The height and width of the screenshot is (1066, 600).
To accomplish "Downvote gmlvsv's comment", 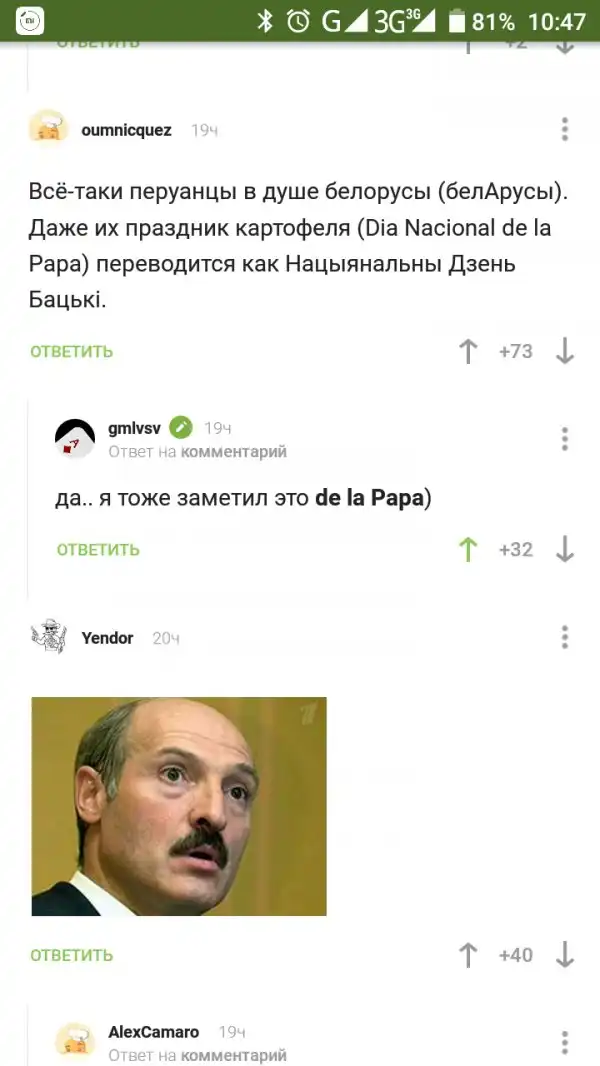I will tap(565, 549).
